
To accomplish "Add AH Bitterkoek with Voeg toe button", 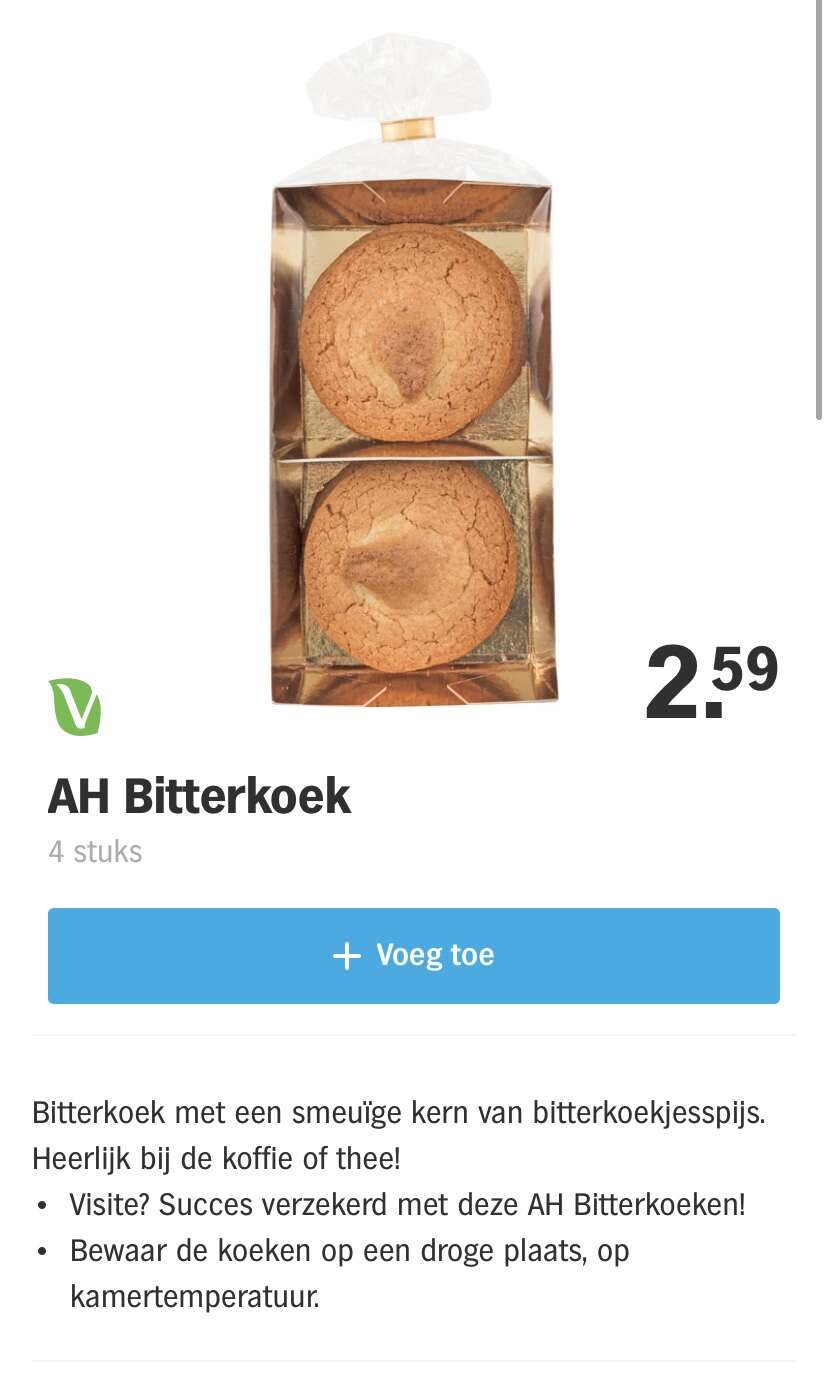I will [x=413, y=955].
